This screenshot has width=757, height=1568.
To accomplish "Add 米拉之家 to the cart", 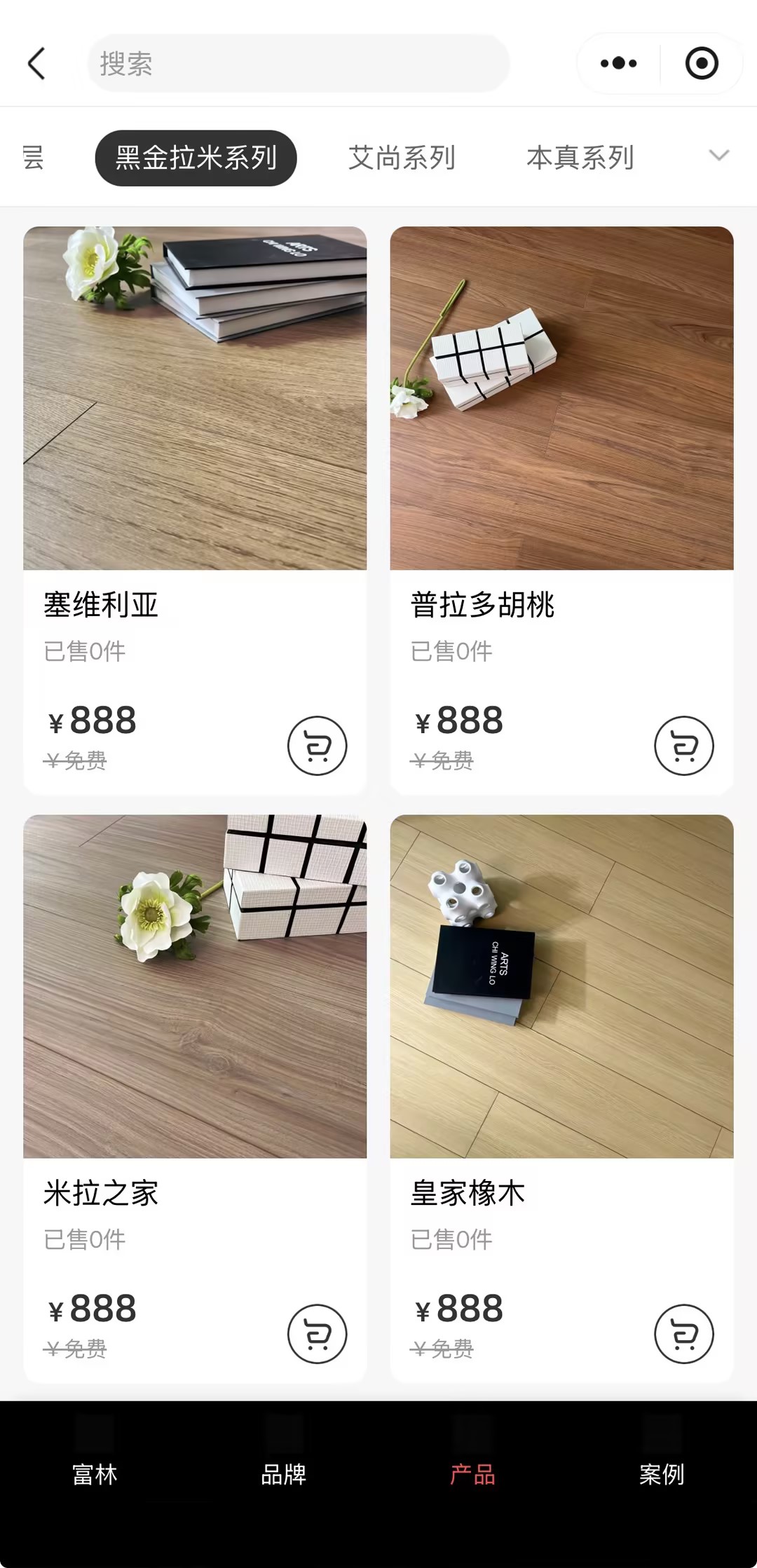I will (317, 1334).
